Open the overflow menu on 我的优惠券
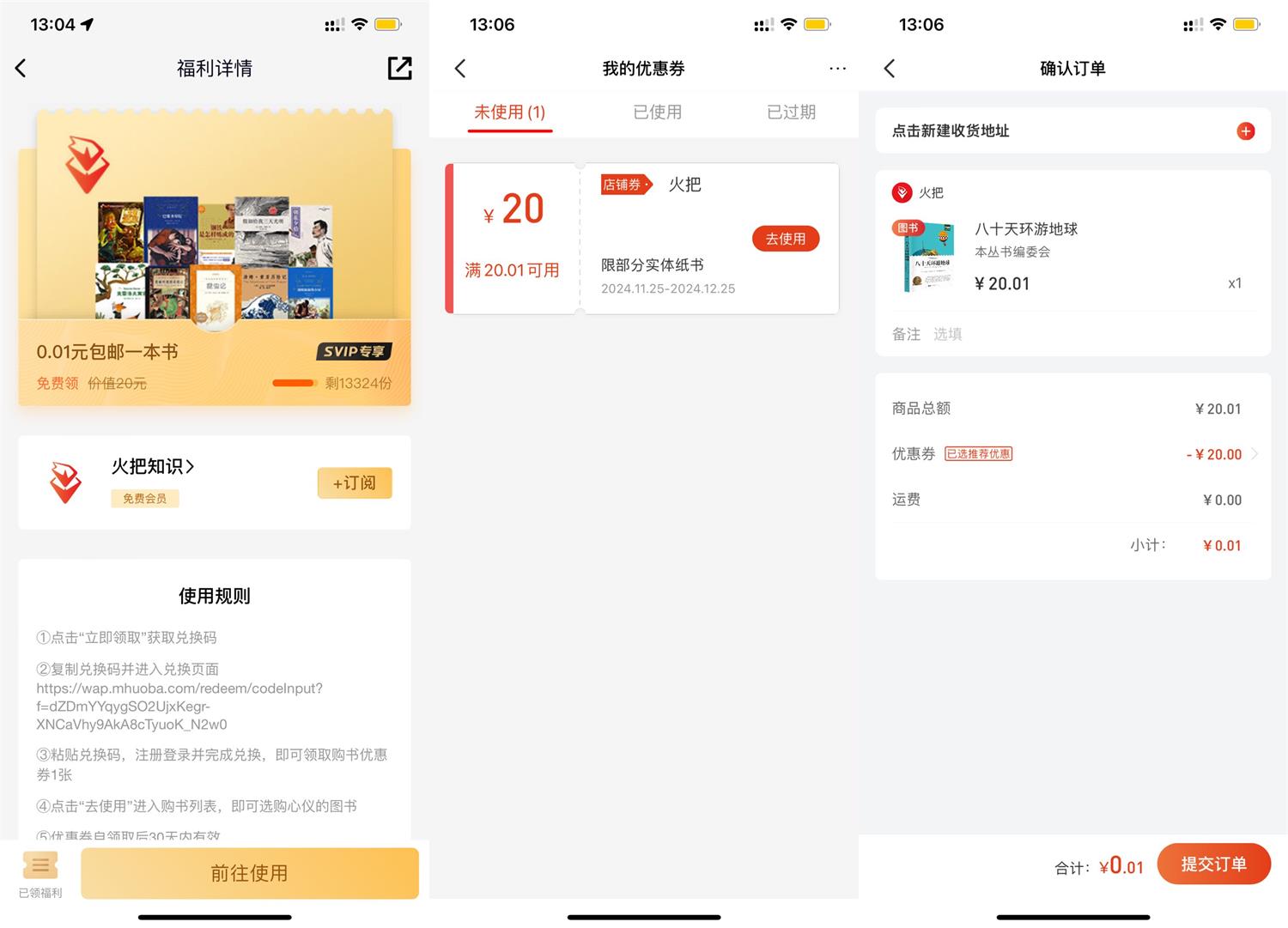Screen dimensions: 1288x928 [x=837, y=69]
